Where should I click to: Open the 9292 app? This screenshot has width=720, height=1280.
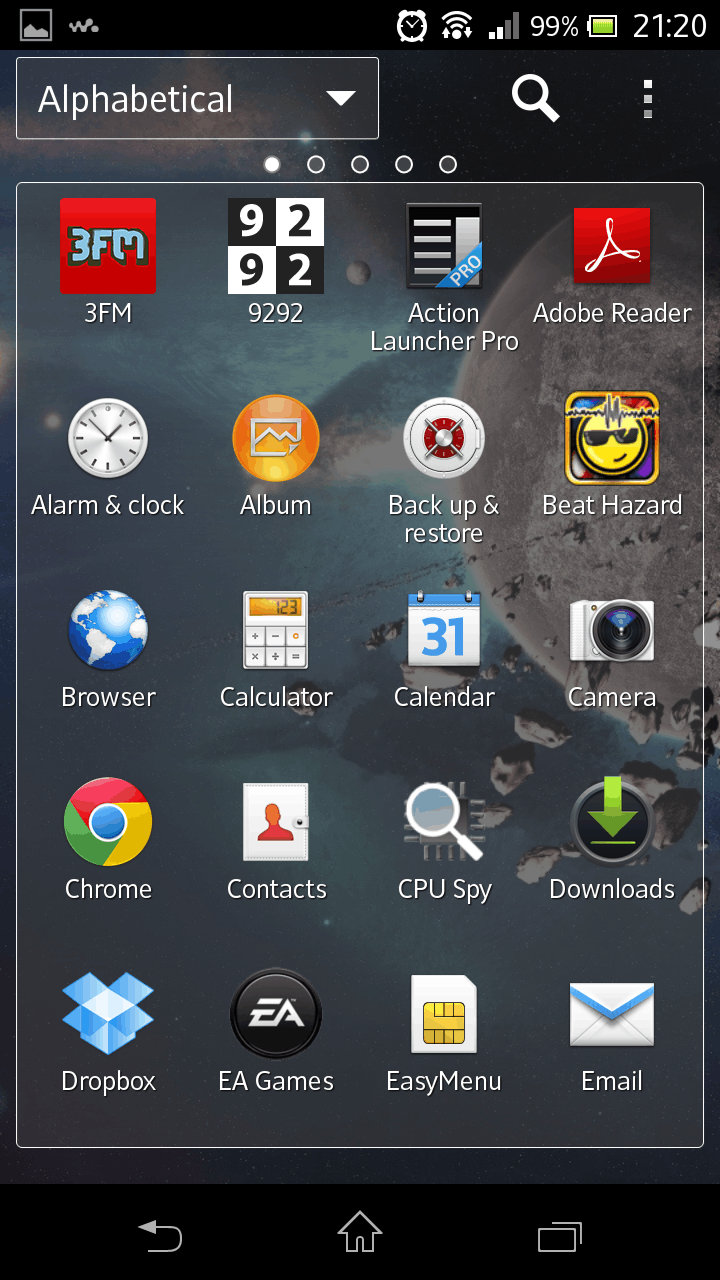(276, 246)
